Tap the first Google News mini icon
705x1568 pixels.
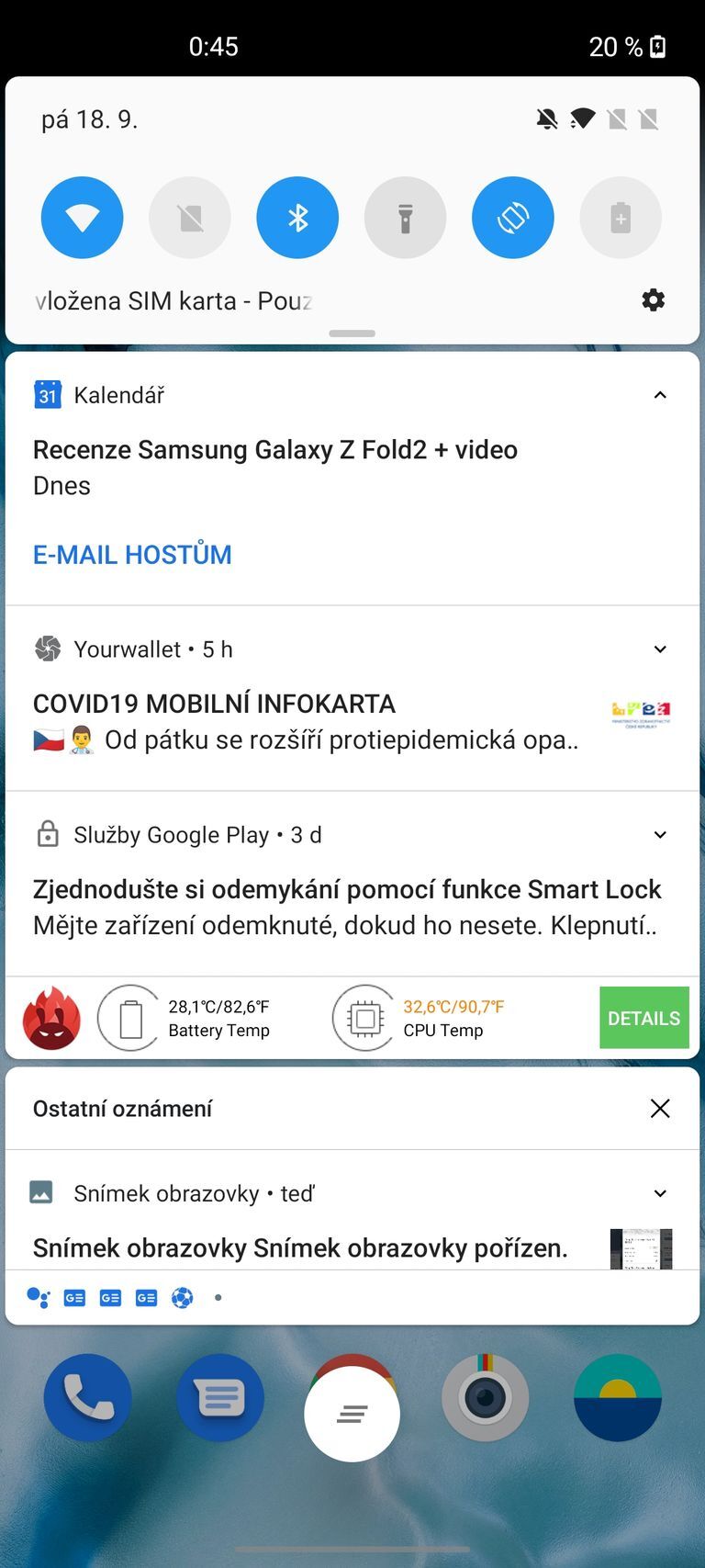click(73, 1297)
